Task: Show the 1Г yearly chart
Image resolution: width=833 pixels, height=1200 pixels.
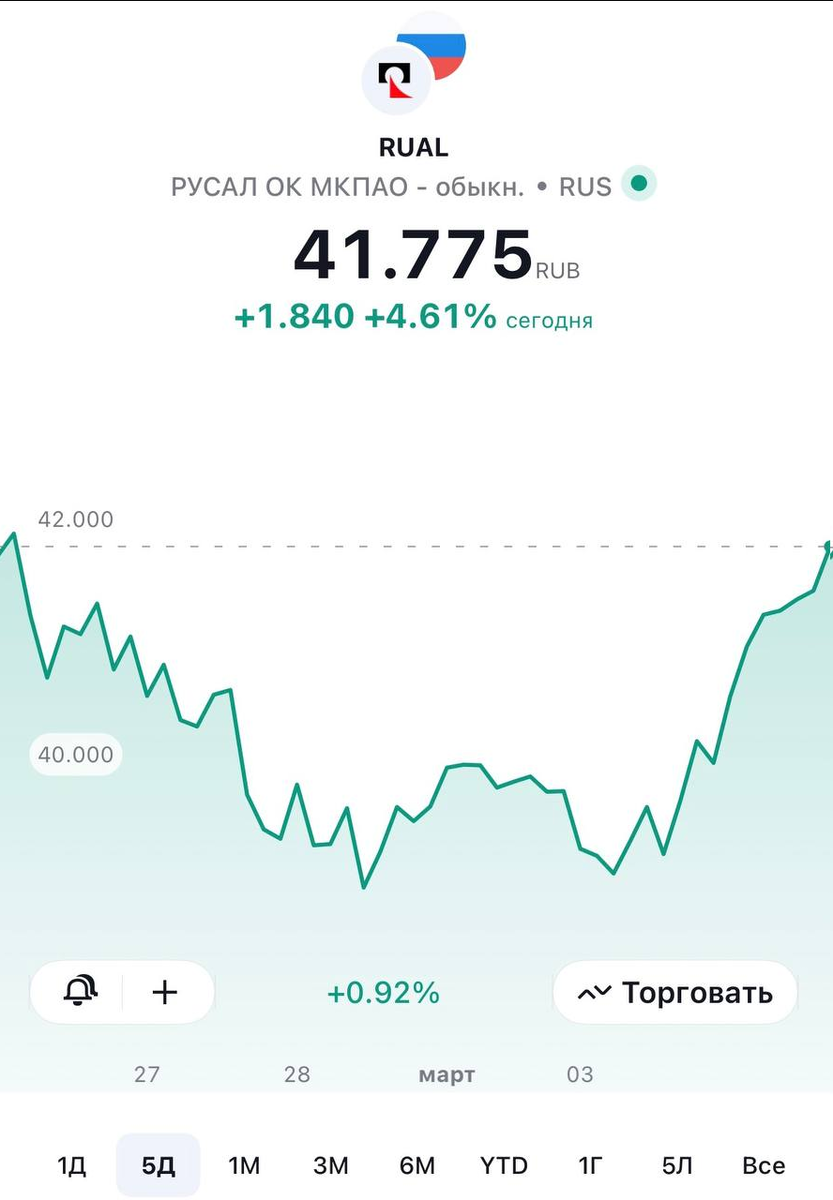Action: pyautogui.click(x=591, y=1166)
